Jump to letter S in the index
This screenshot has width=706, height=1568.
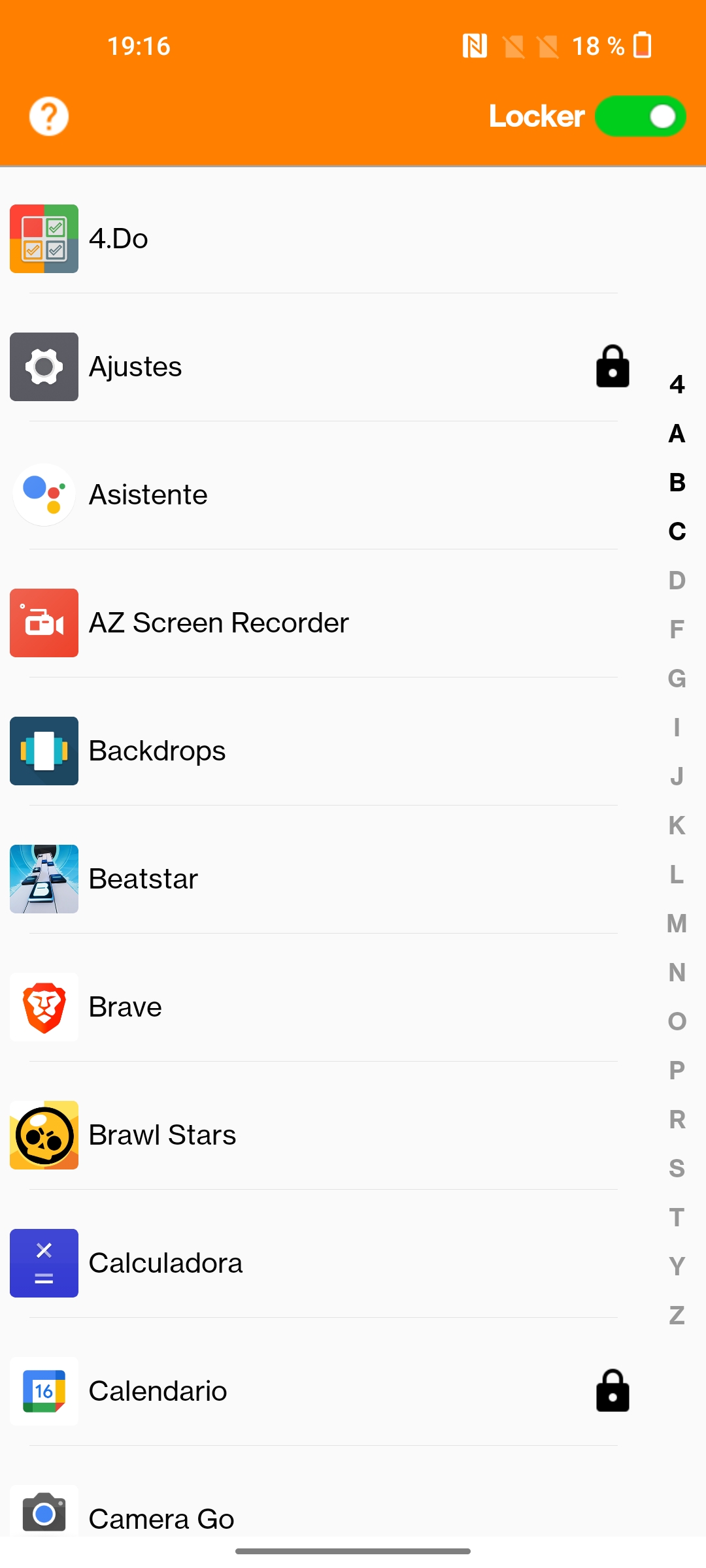tap(677, 1169)
